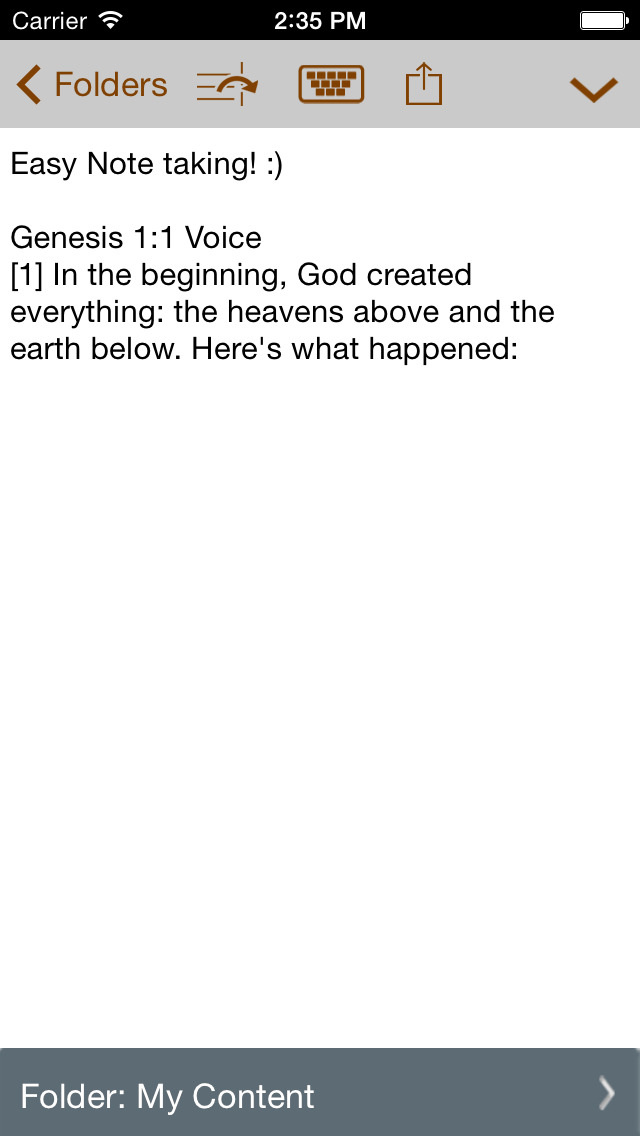Open the keyboard icon
The width and height of the screenshot is (640, 1136).
pyautogui.click(x=331, y=85)
